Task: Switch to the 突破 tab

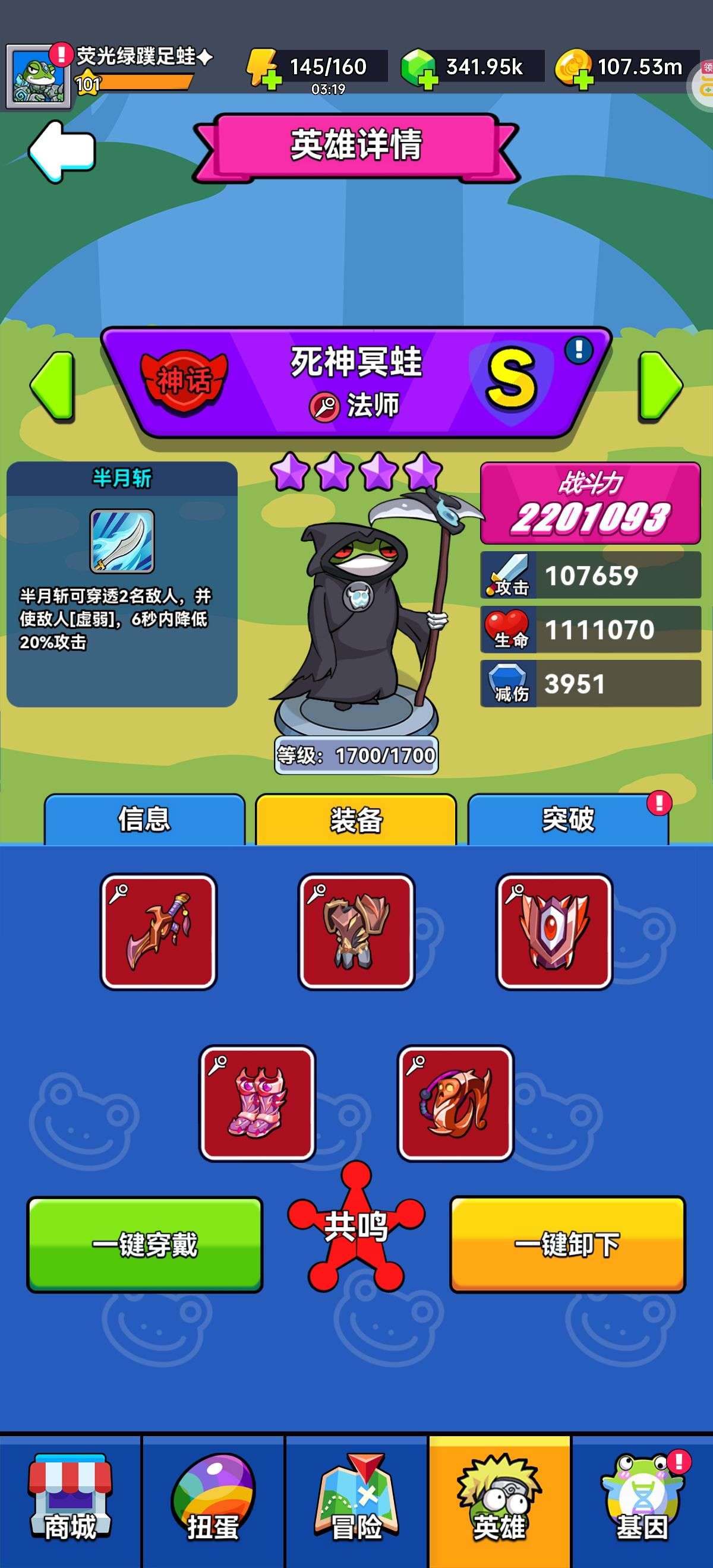Action: [567, 819]
